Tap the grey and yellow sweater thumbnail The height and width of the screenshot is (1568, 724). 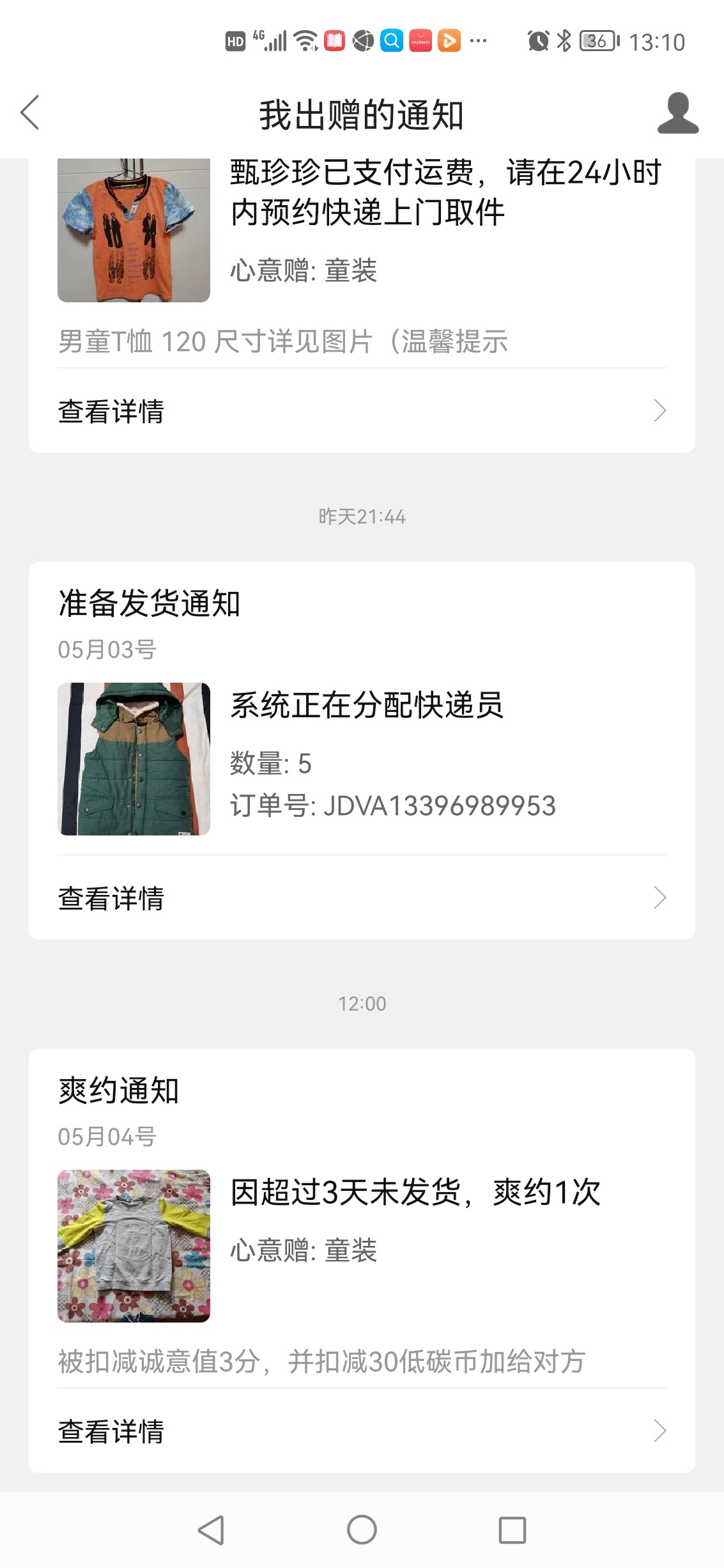(x=134, y=1246)
